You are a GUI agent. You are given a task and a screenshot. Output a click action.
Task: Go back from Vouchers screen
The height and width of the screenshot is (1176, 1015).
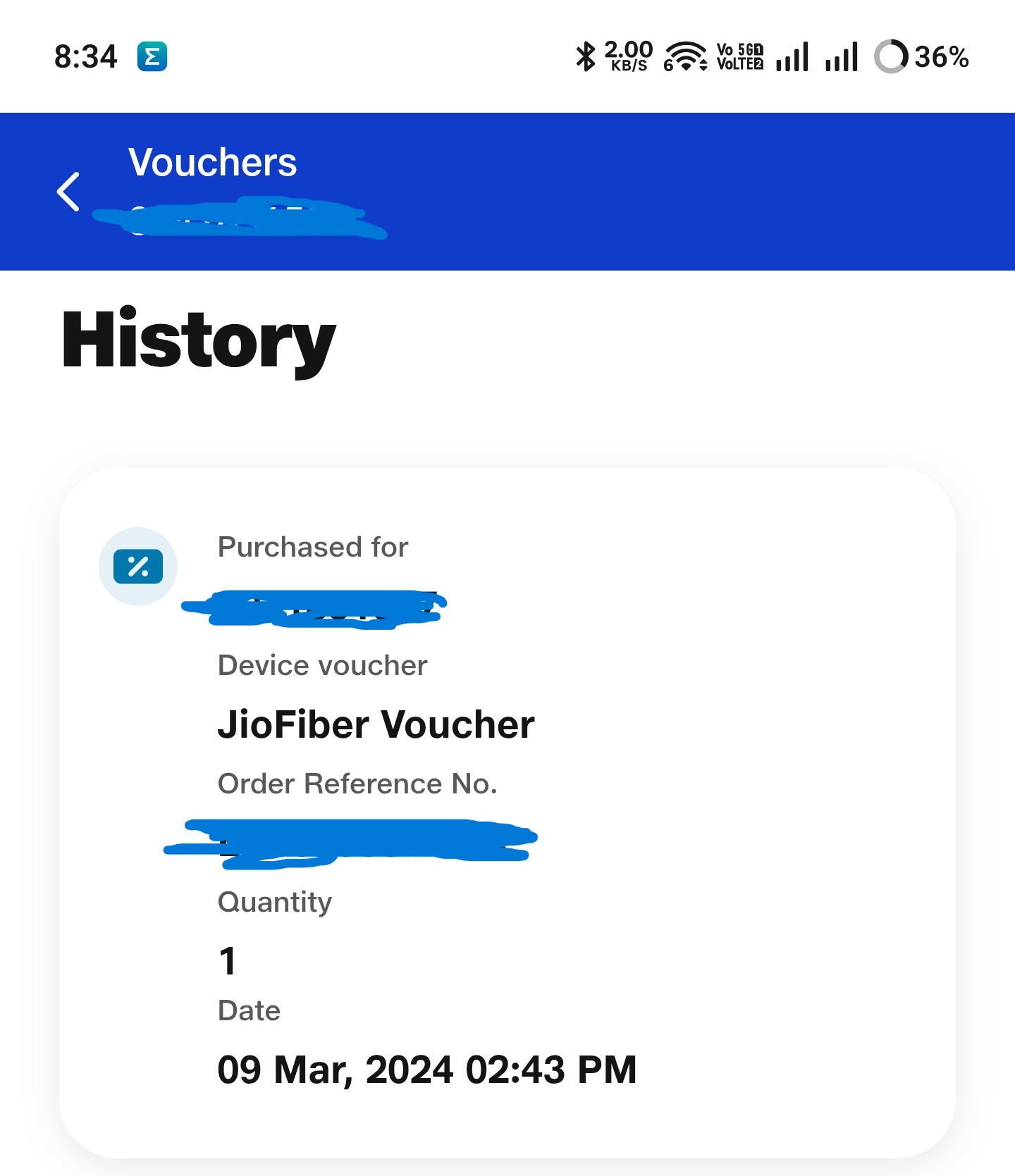[68, 192]
